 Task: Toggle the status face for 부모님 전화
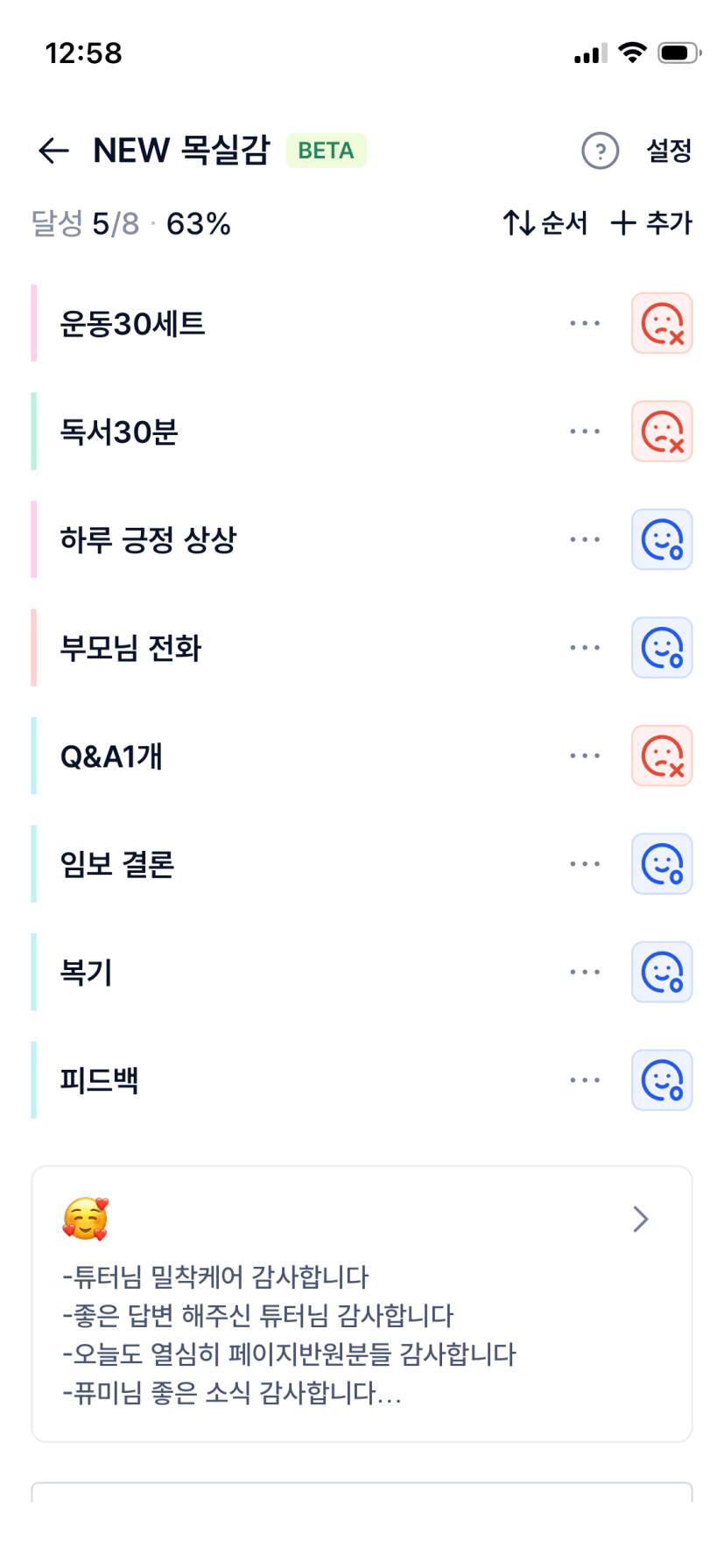(x=662, y=648)
